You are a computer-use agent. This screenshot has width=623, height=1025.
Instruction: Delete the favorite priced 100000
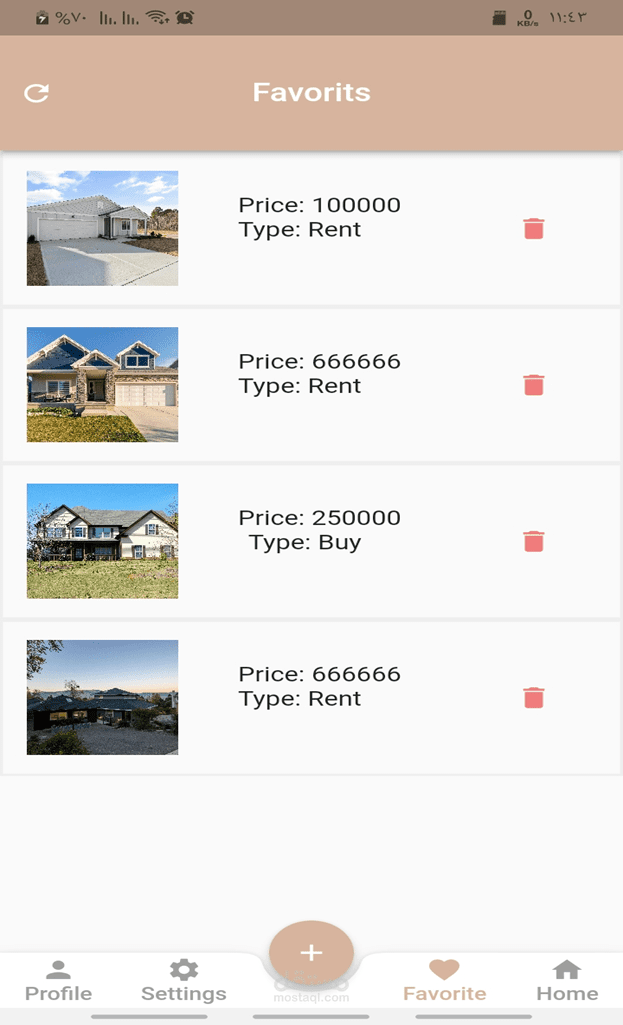tap(533, 229)
